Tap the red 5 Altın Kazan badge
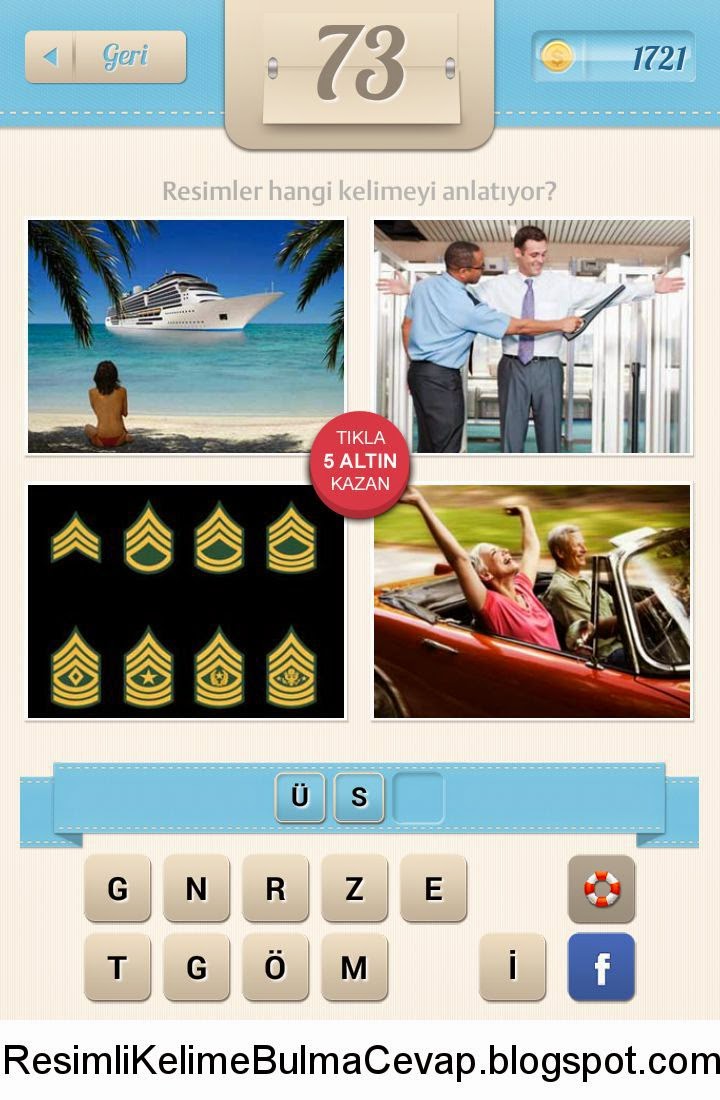Viewport: 720px width, 1100px height. point(359,461)
